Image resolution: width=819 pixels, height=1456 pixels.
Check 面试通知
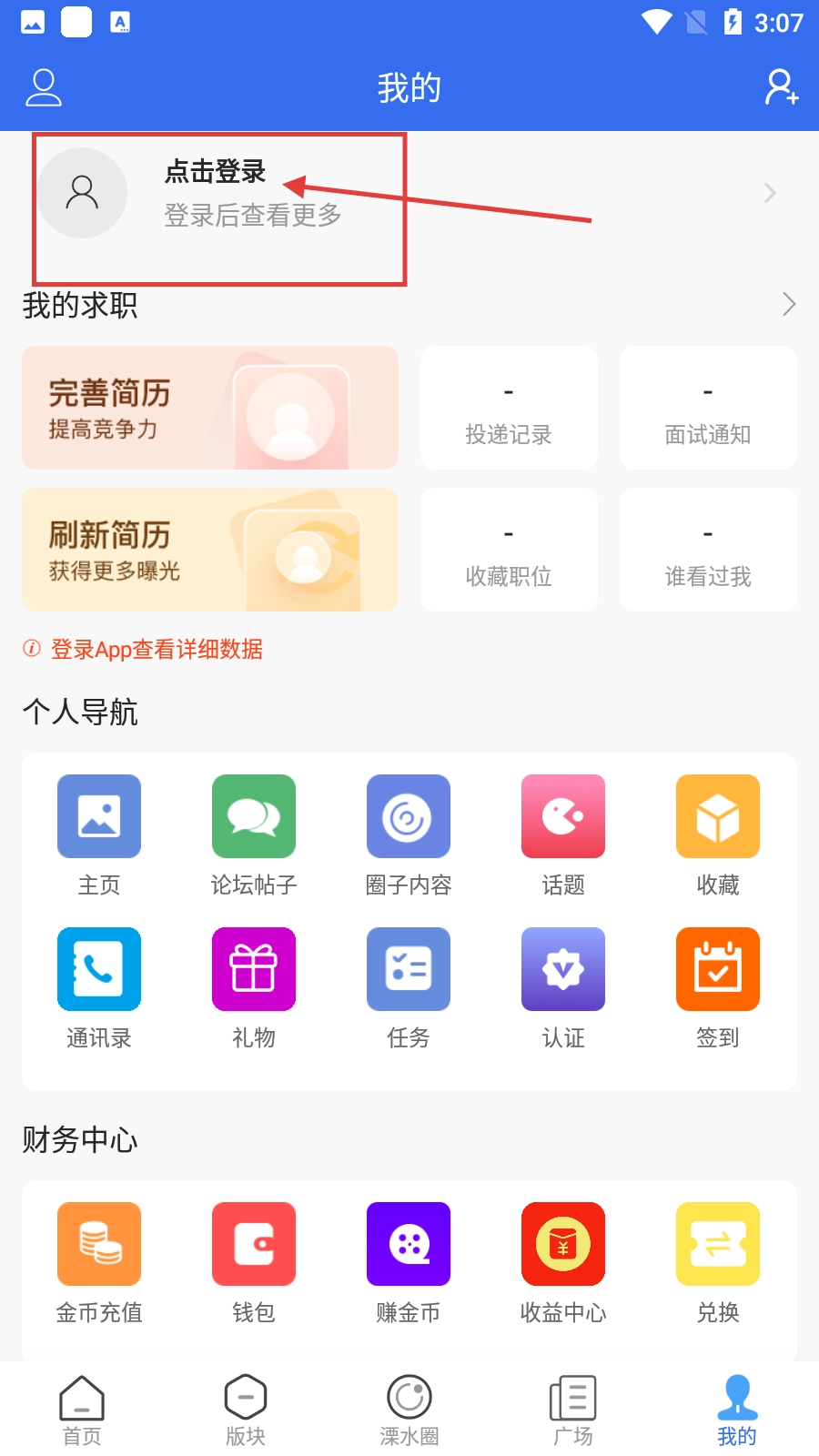click(x=708, y=408)
